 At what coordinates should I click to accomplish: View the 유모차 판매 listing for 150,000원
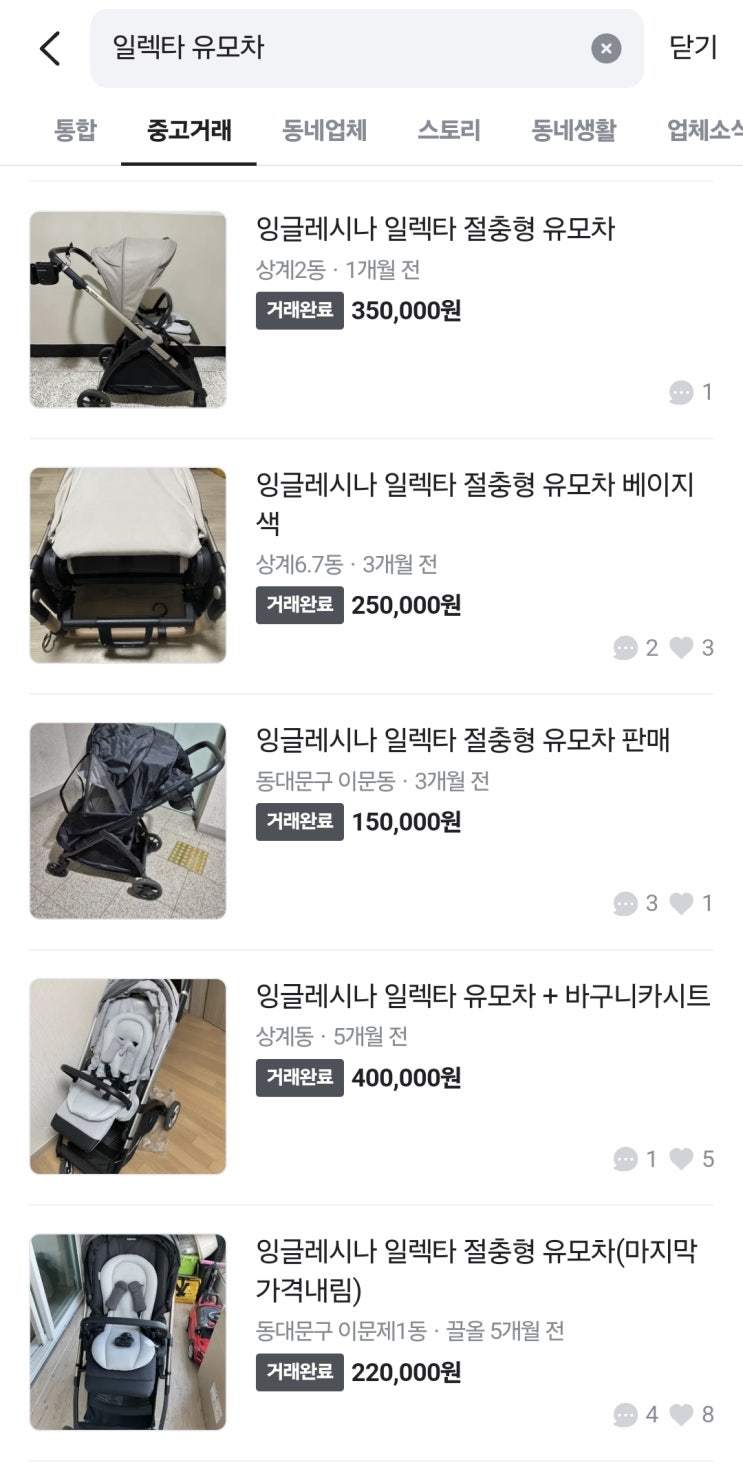pos(463,741)
